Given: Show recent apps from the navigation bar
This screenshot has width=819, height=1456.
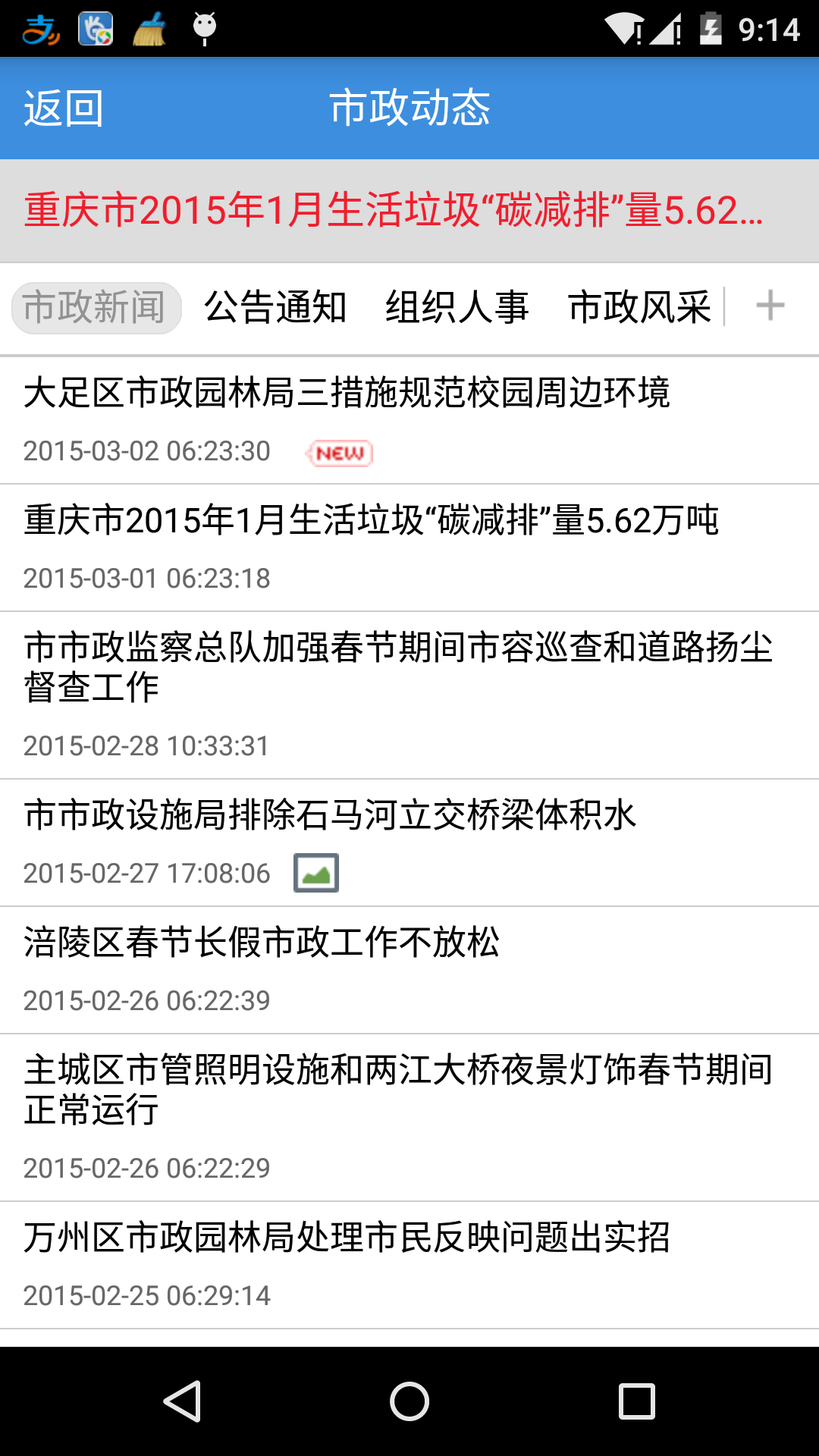Looking at the screenshot, I should tap(637, 1401).
